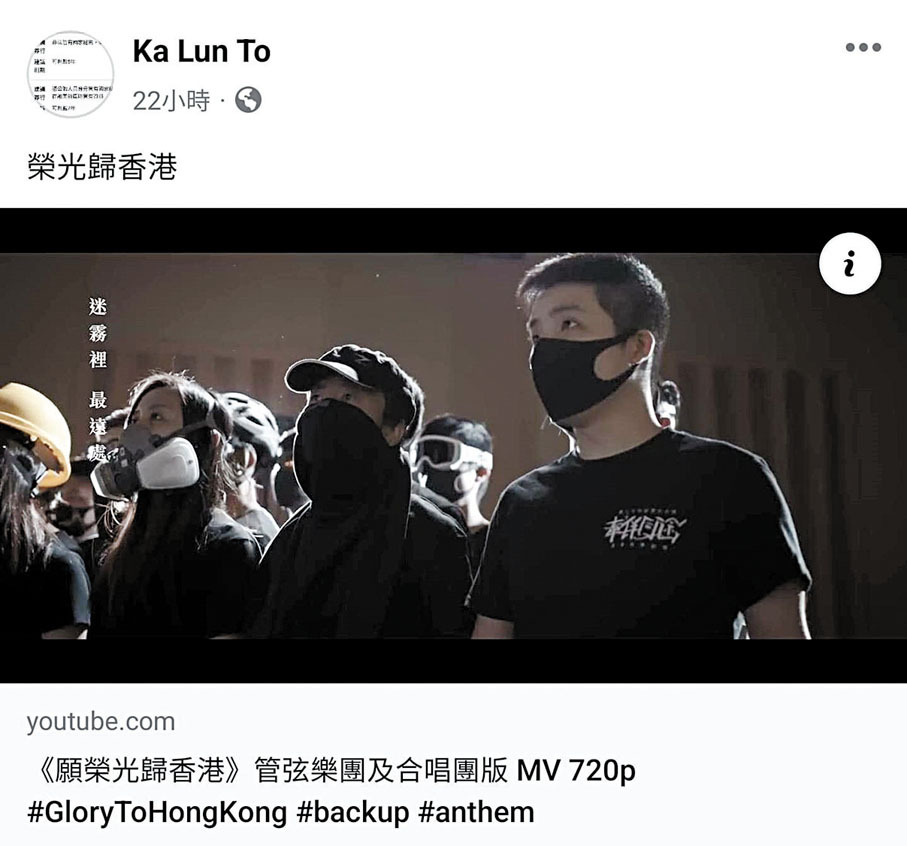Open Ka Lun To's profile picture
Image resolution: width=907 pixels, height=846 pixels.
[70, 73]
